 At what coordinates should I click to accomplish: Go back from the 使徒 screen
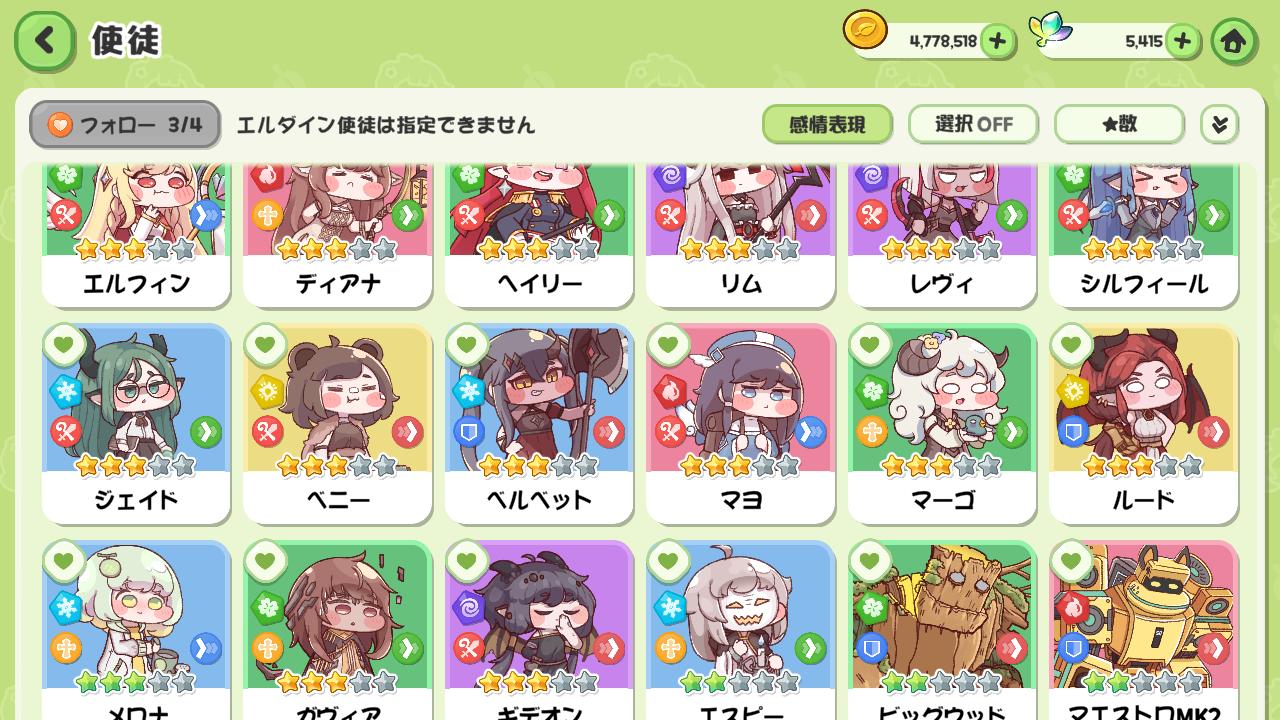coord(44,41)
